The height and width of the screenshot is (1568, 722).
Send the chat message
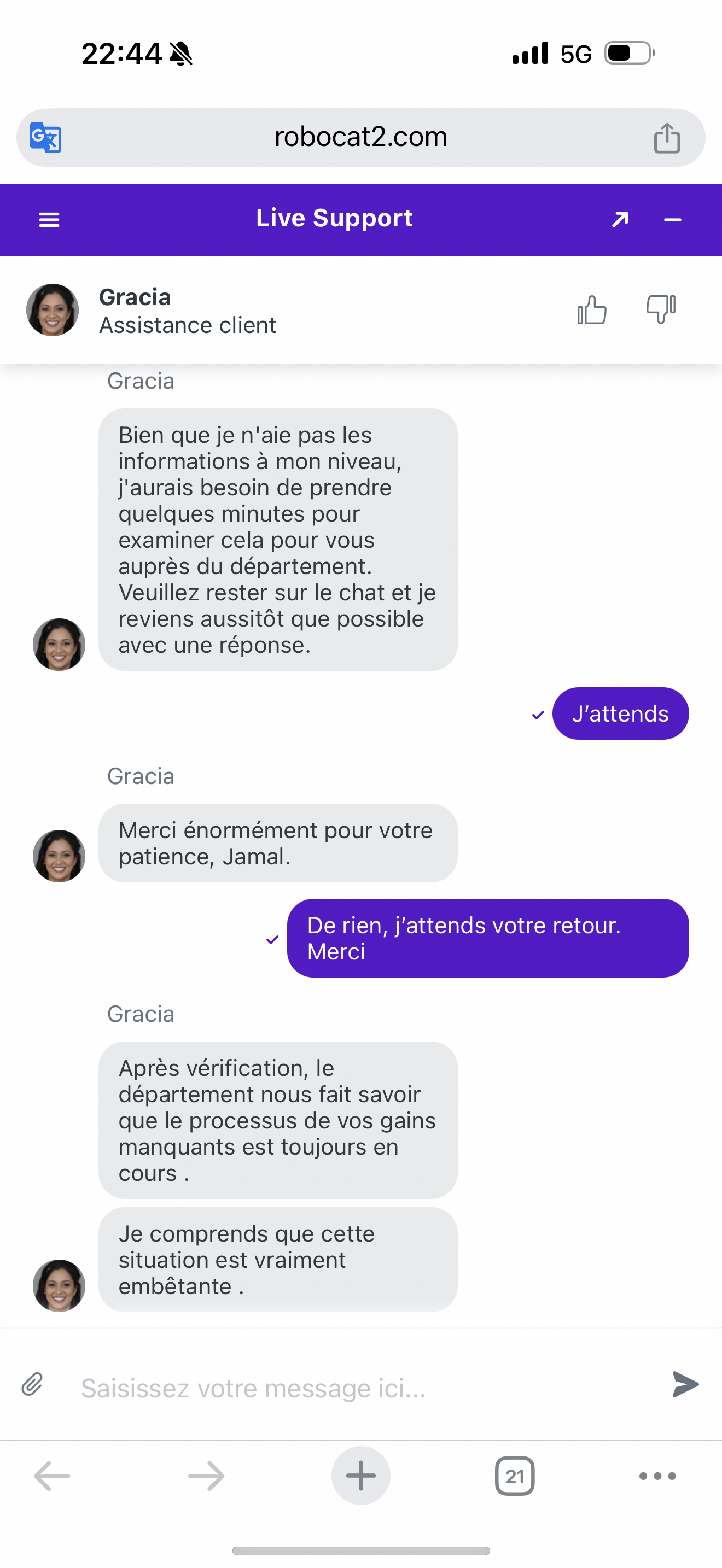[x=685, y=1384]
